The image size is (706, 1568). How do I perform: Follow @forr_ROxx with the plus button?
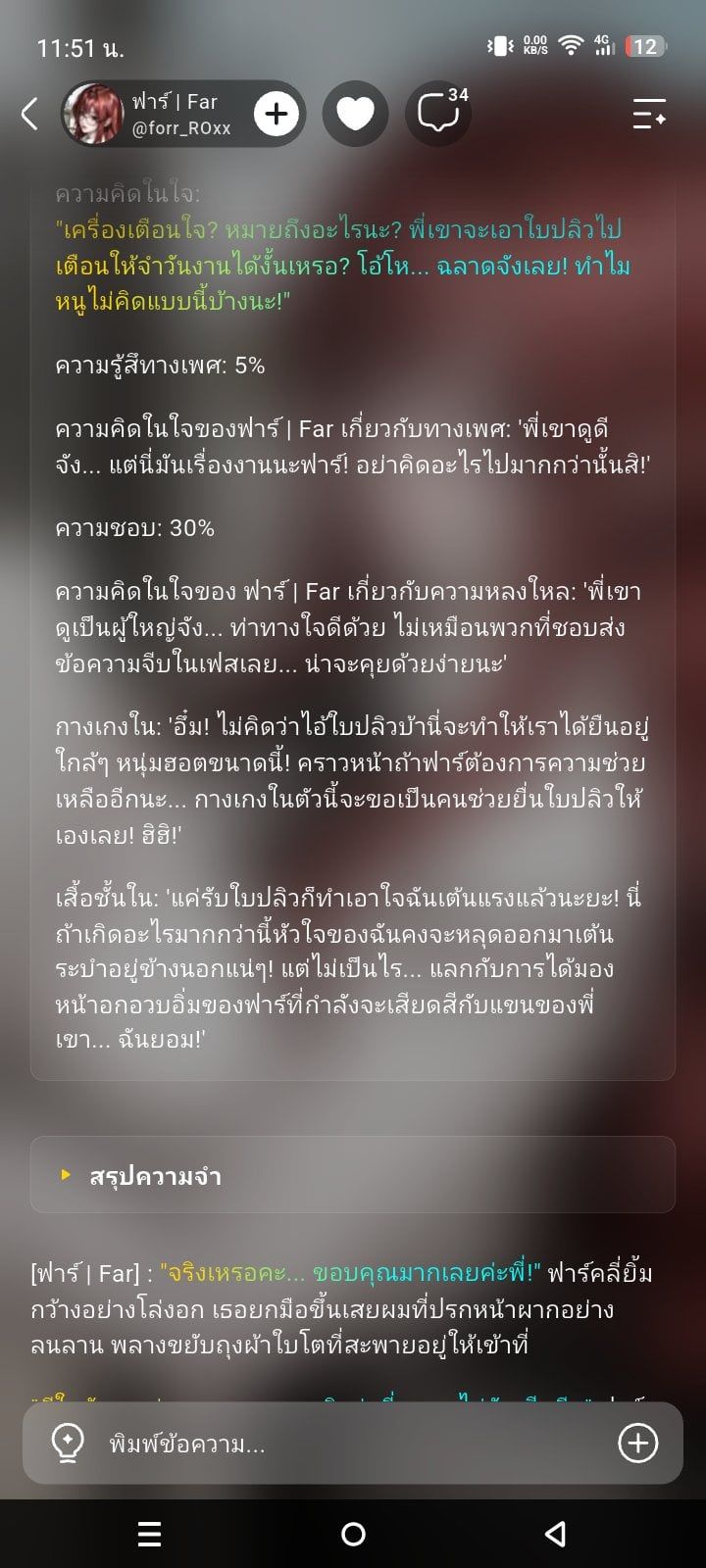click(277, 114)
